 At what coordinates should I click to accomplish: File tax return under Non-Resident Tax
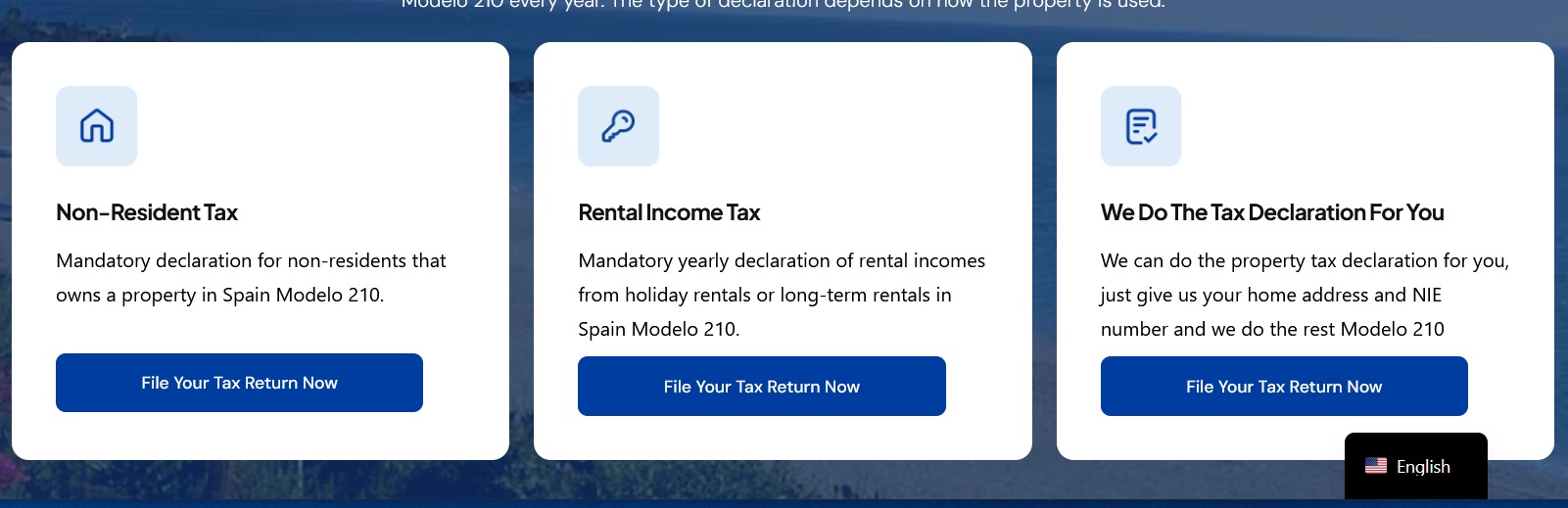pyautogui.click(x=239, y=383)
